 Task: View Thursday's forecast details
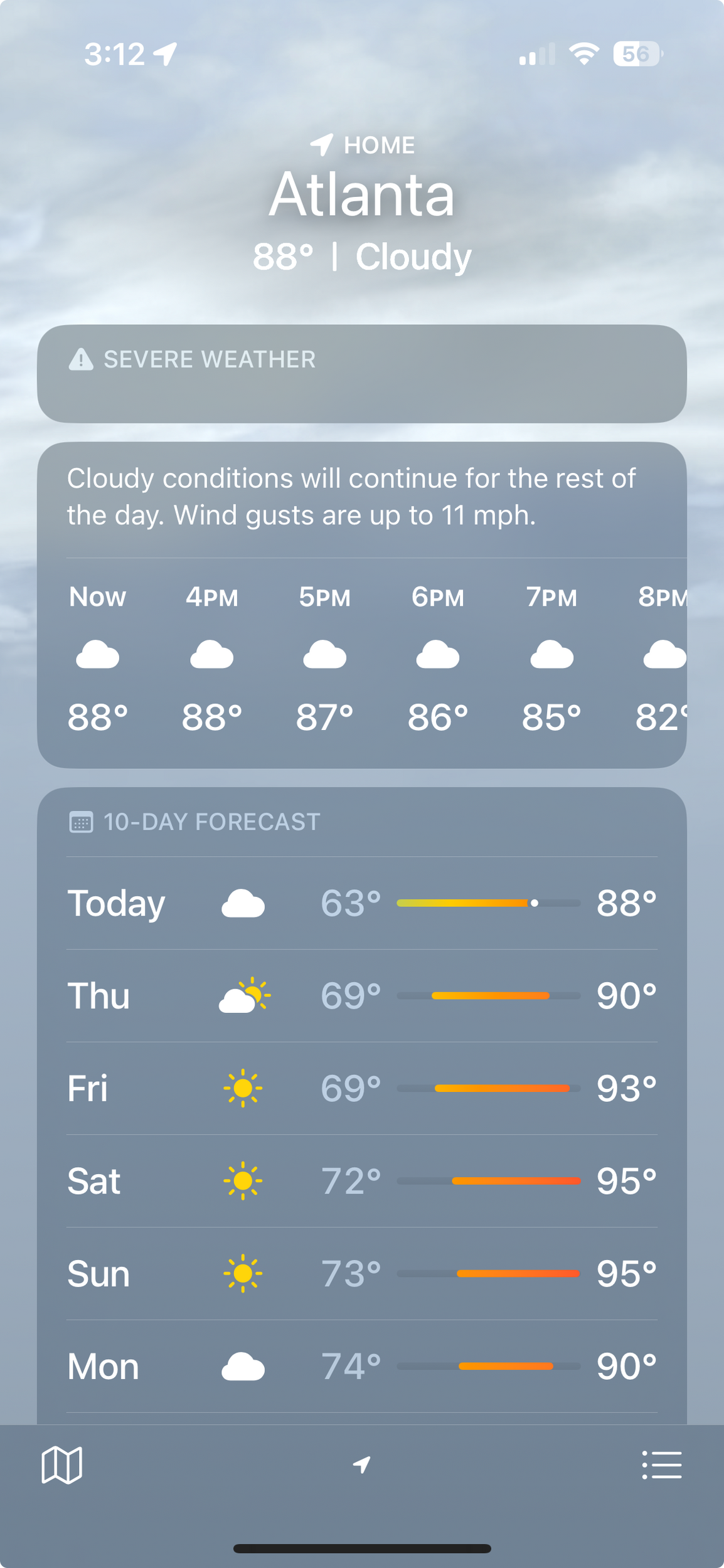tap(361, 996)
